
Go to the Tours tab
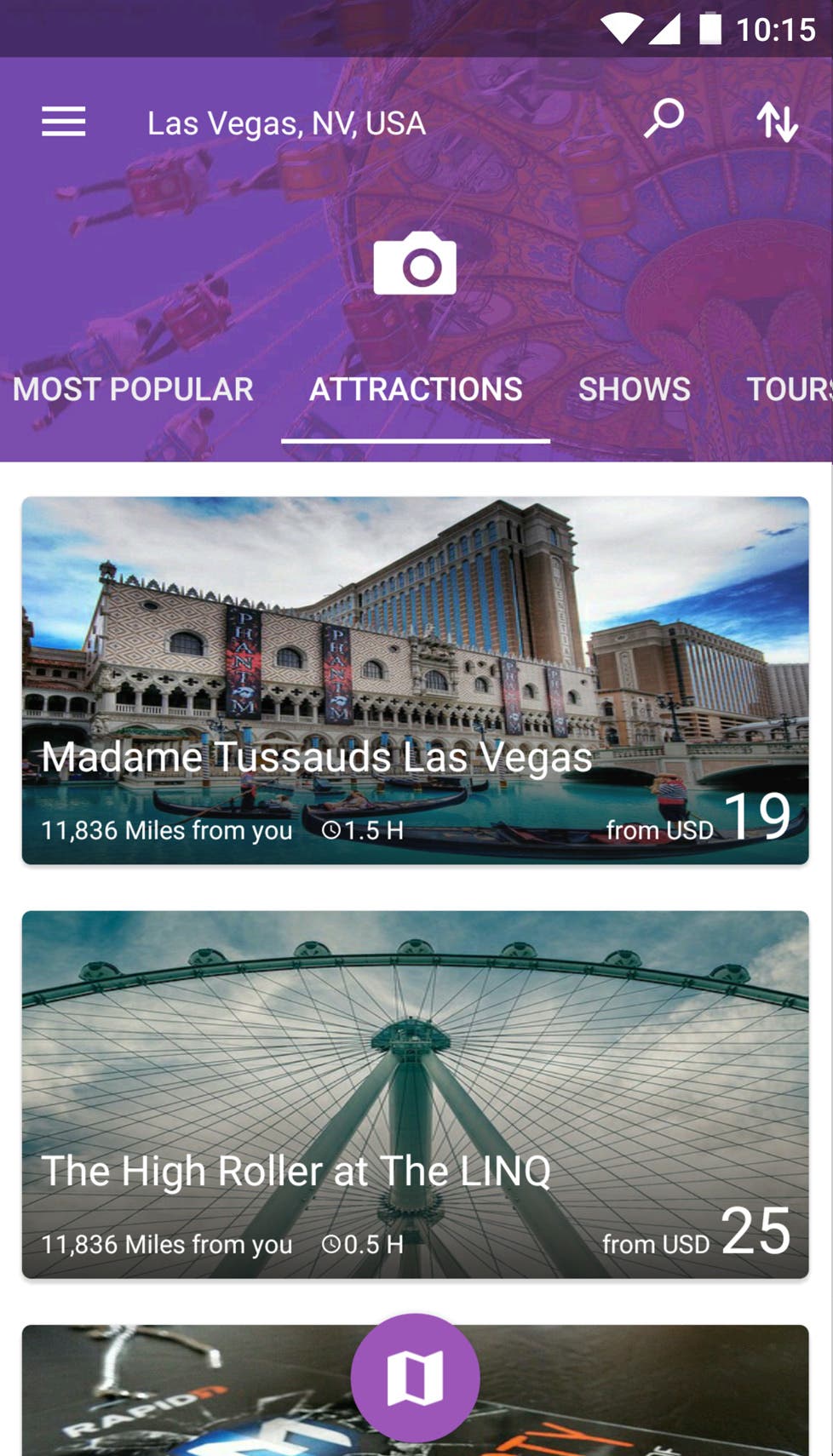pyautogui.click(x=788, y=390)
